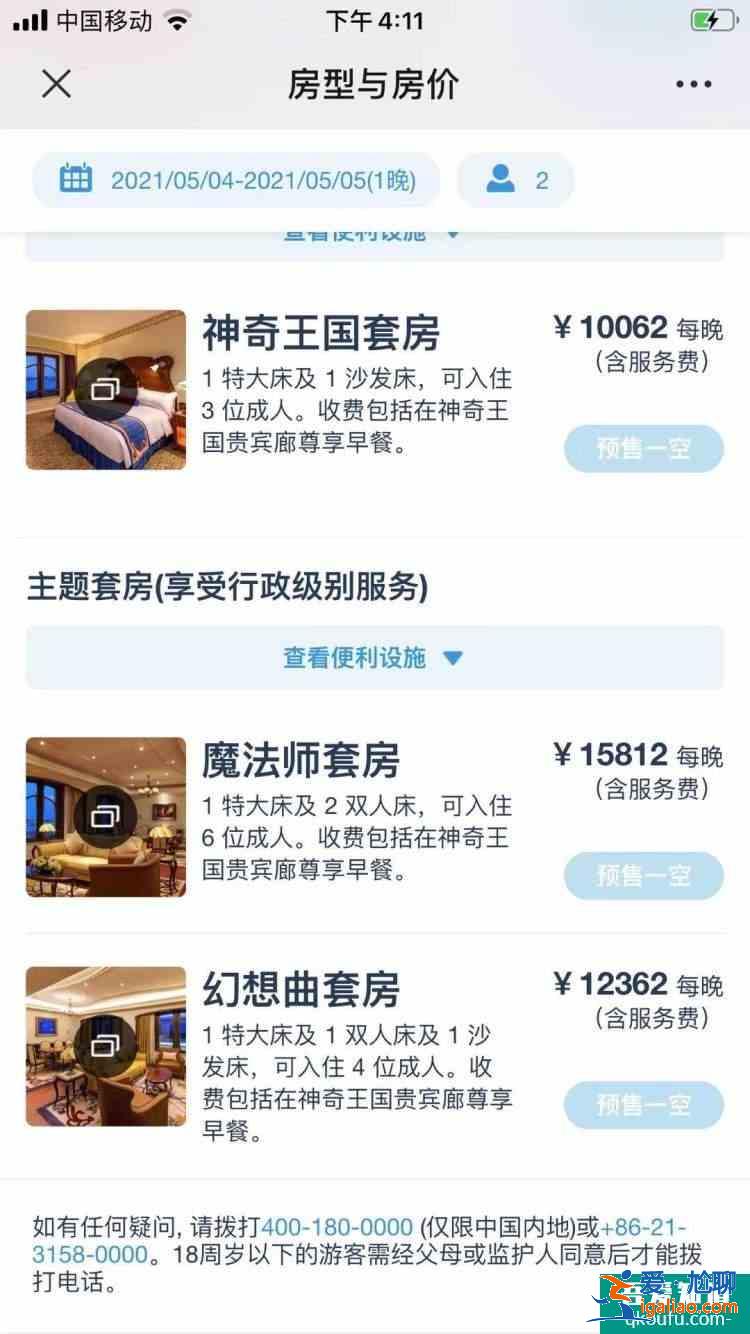Viewport: 750px width, 1334px height.
Task: Tap the 房型与房价 title bar
Action: tap(375, 84)
